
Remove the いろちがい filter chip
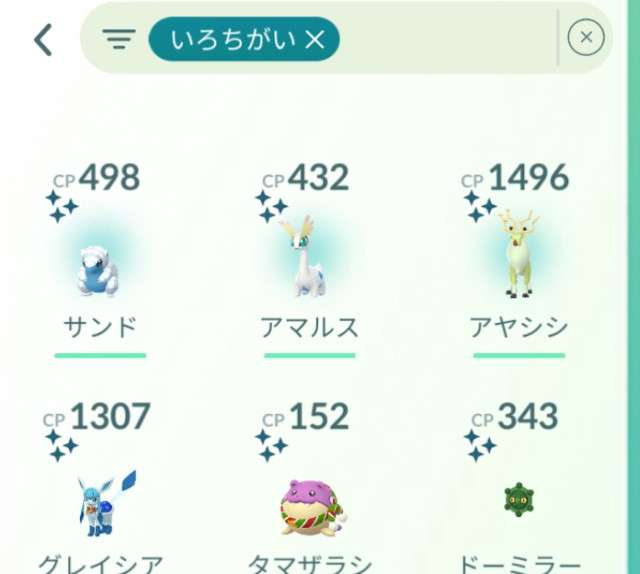314,40
